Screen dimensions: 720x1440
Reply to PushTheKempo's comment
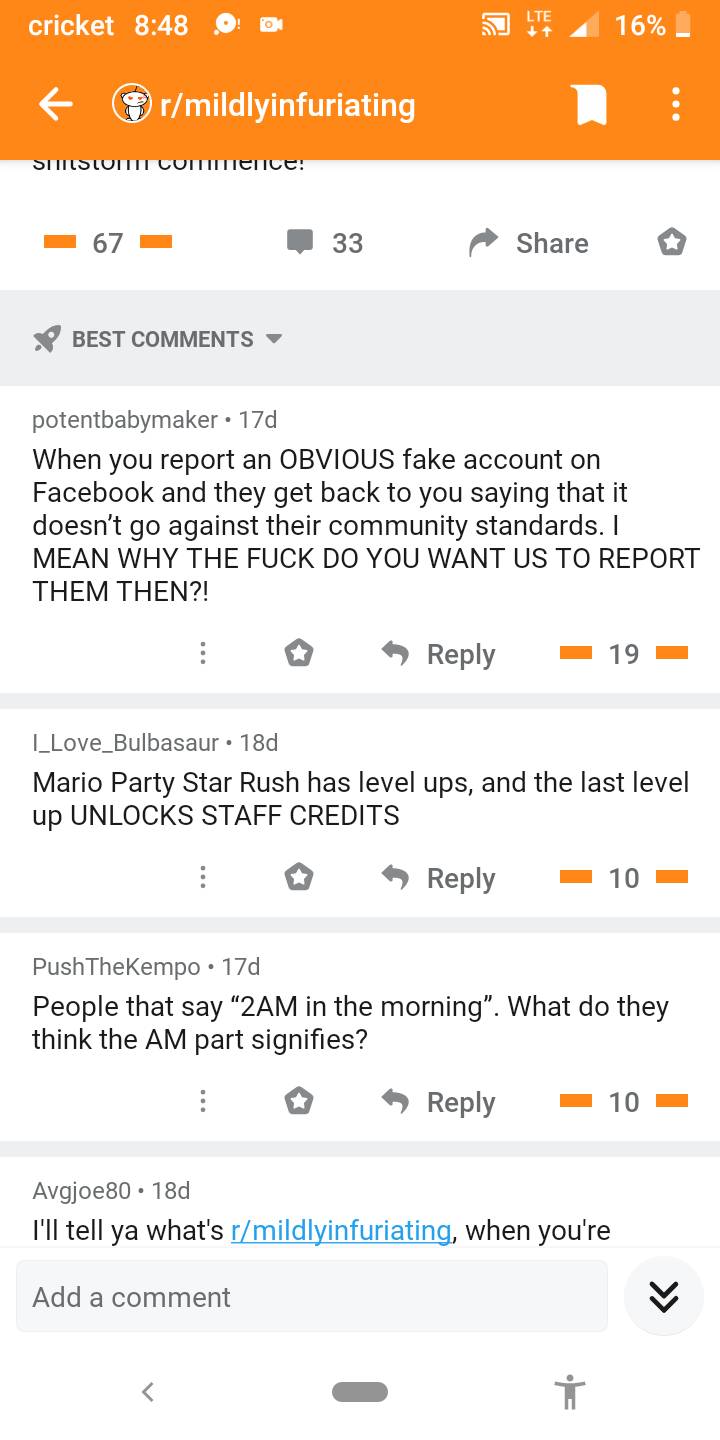[x=439, y=1102]
